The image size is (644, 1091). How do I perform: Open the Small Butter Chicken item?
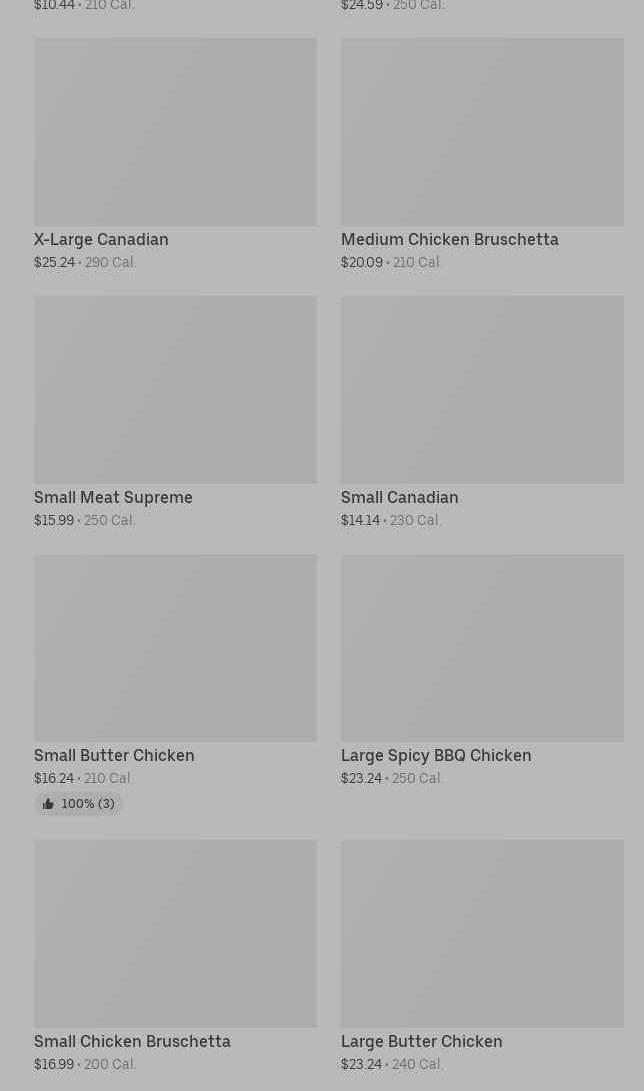(x=175, y=684)
